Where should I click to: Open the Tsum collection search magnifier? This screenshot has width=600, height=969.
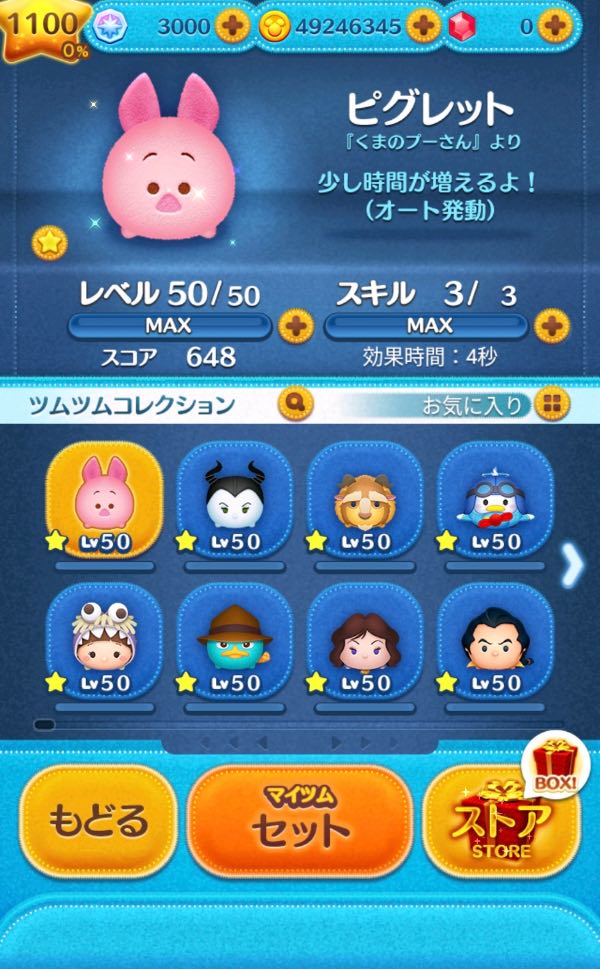pyautogui.click(x=297, y=404)
